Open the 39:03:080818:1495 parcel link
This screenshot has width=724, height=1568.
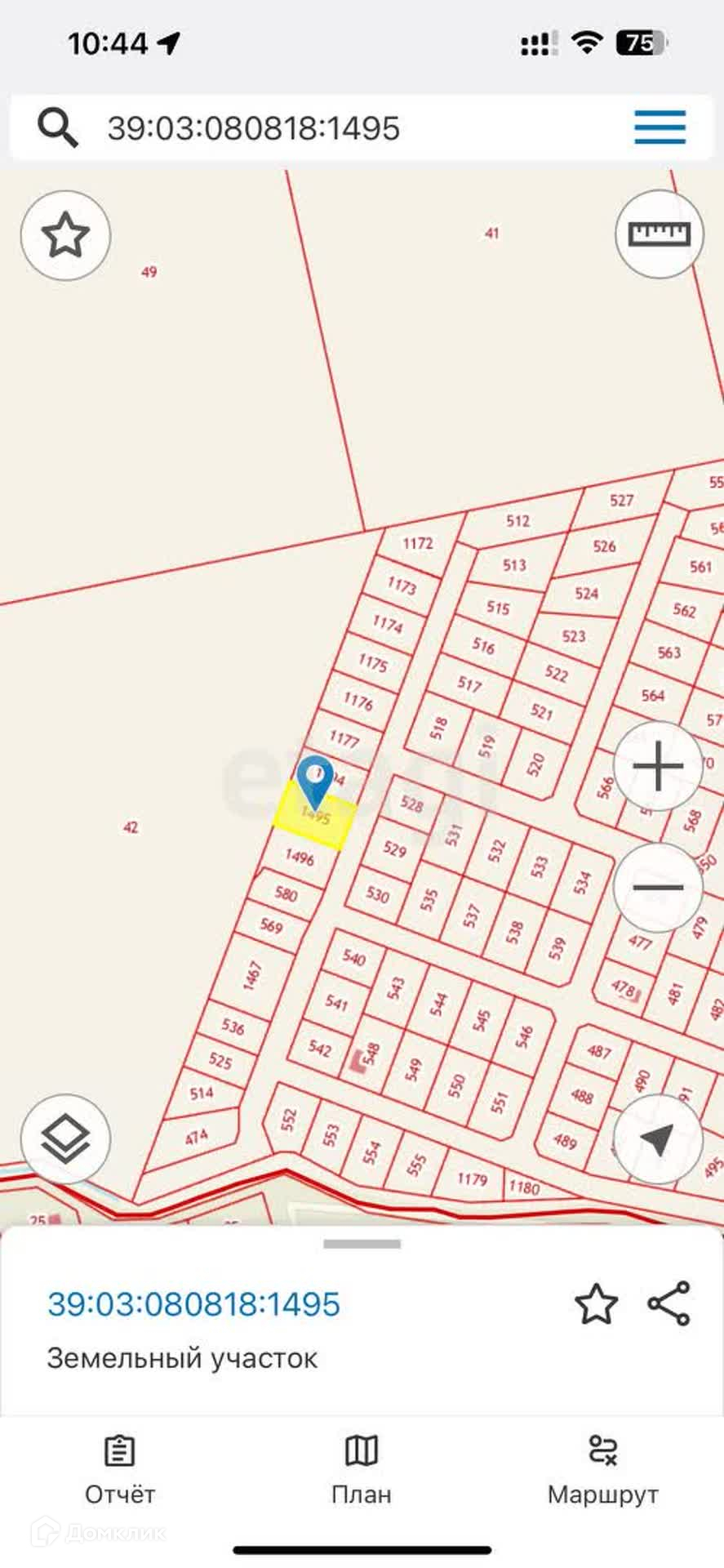pos(193,1304)
